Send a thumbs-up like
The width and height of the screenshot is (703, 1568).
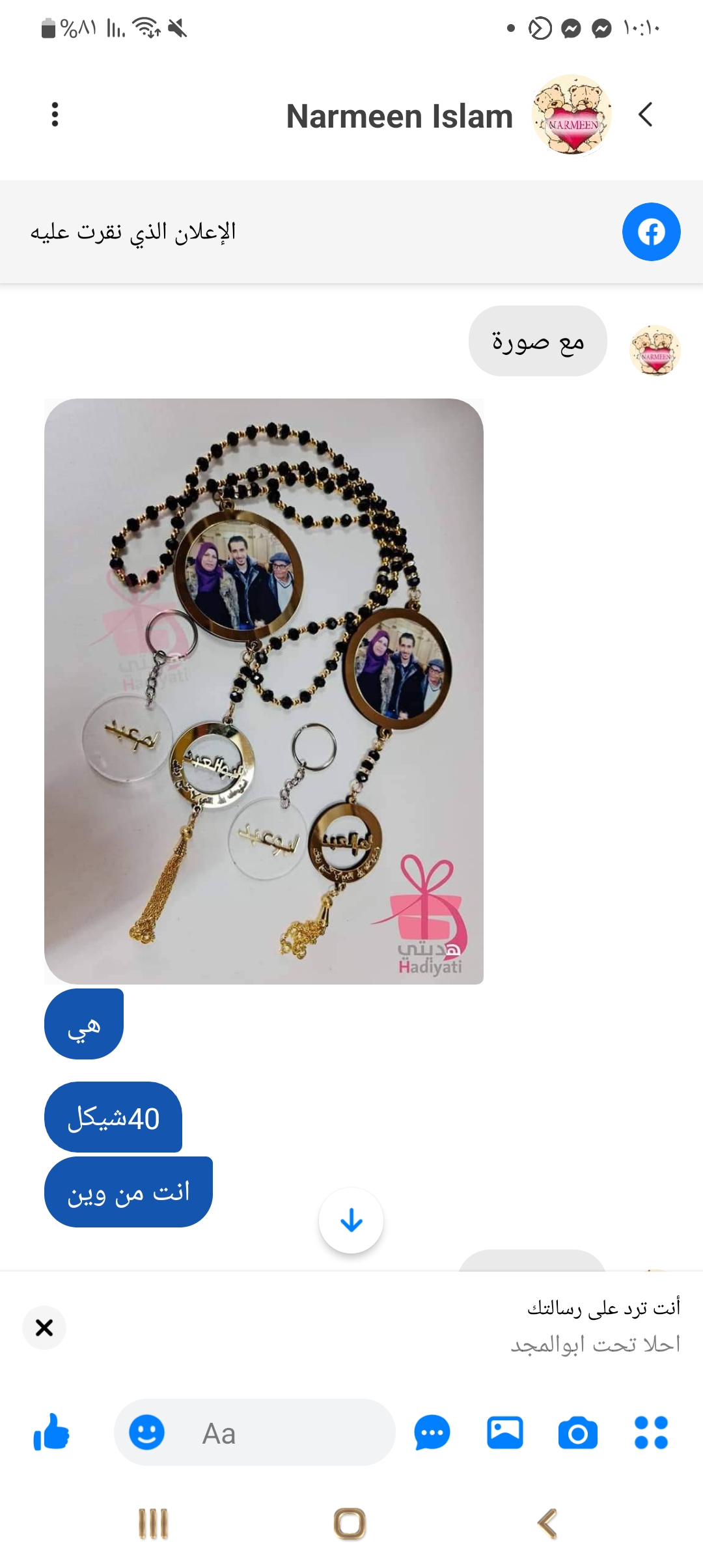[51, 1433]
